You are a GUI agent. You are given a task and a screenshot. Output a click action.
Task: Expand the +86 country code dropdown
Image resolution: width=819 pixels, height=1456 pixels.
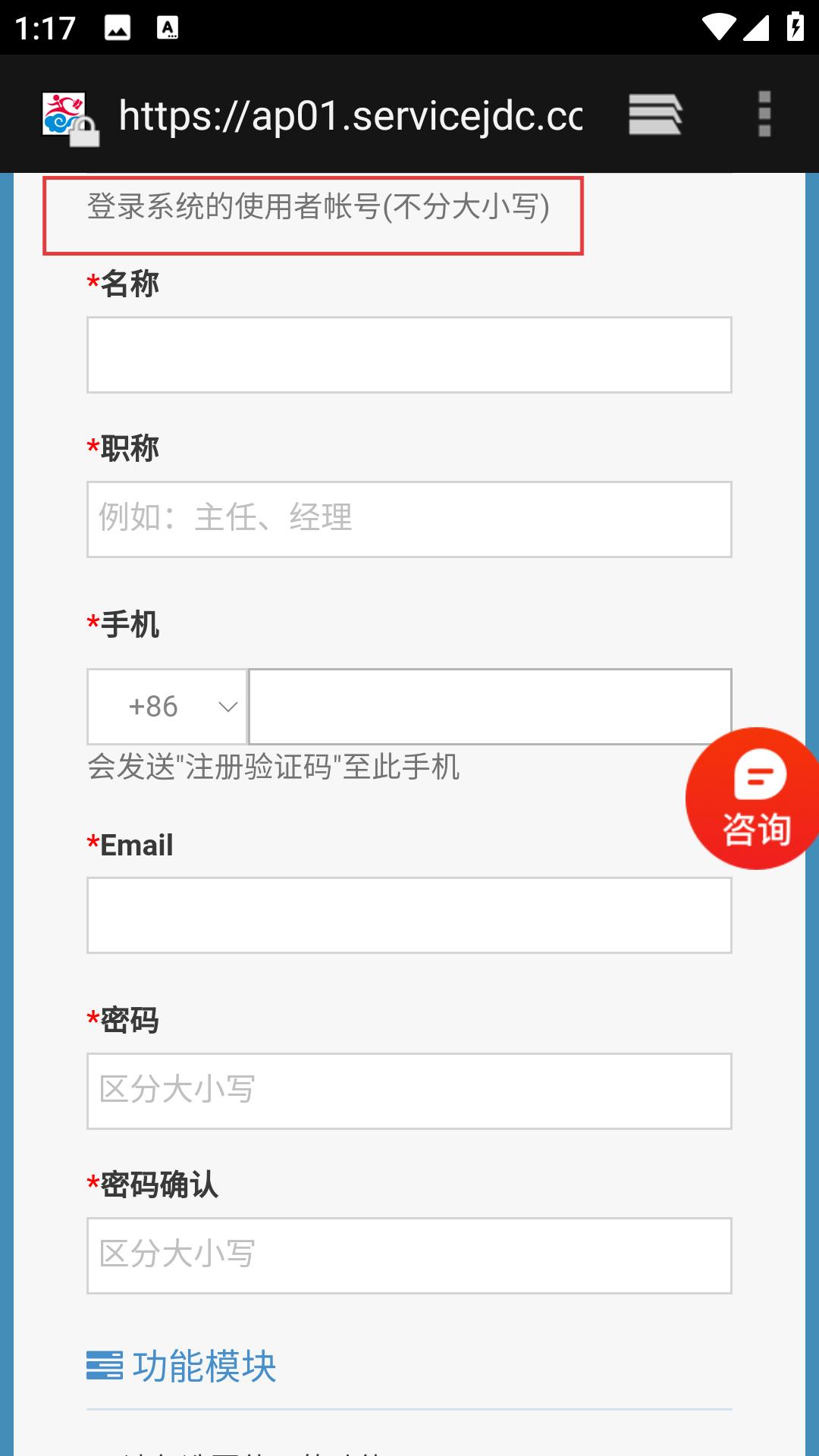[168, 707]
